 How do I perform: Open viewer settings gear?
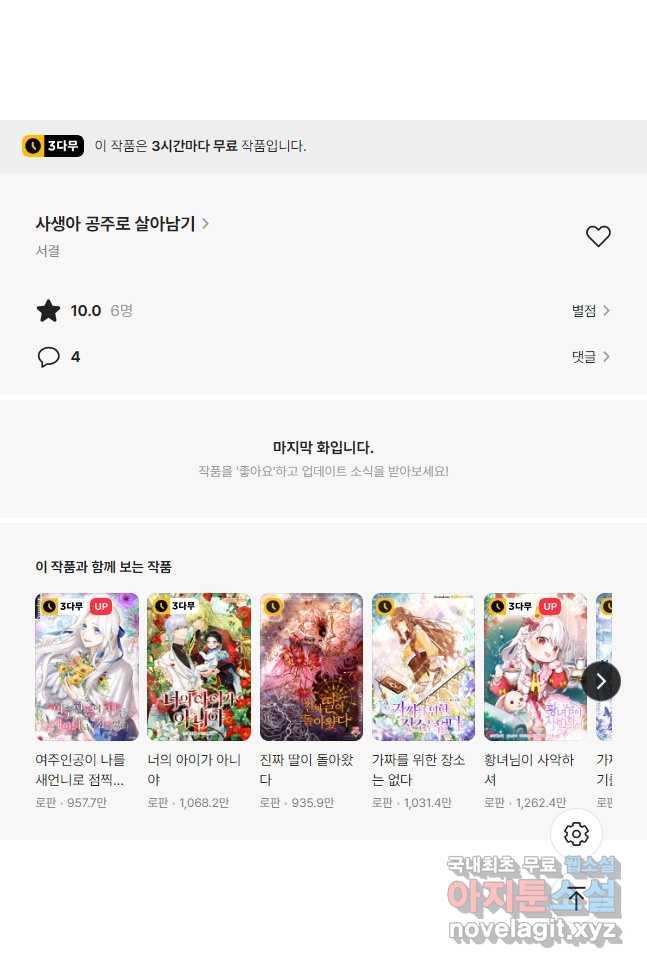click(576, 834)
